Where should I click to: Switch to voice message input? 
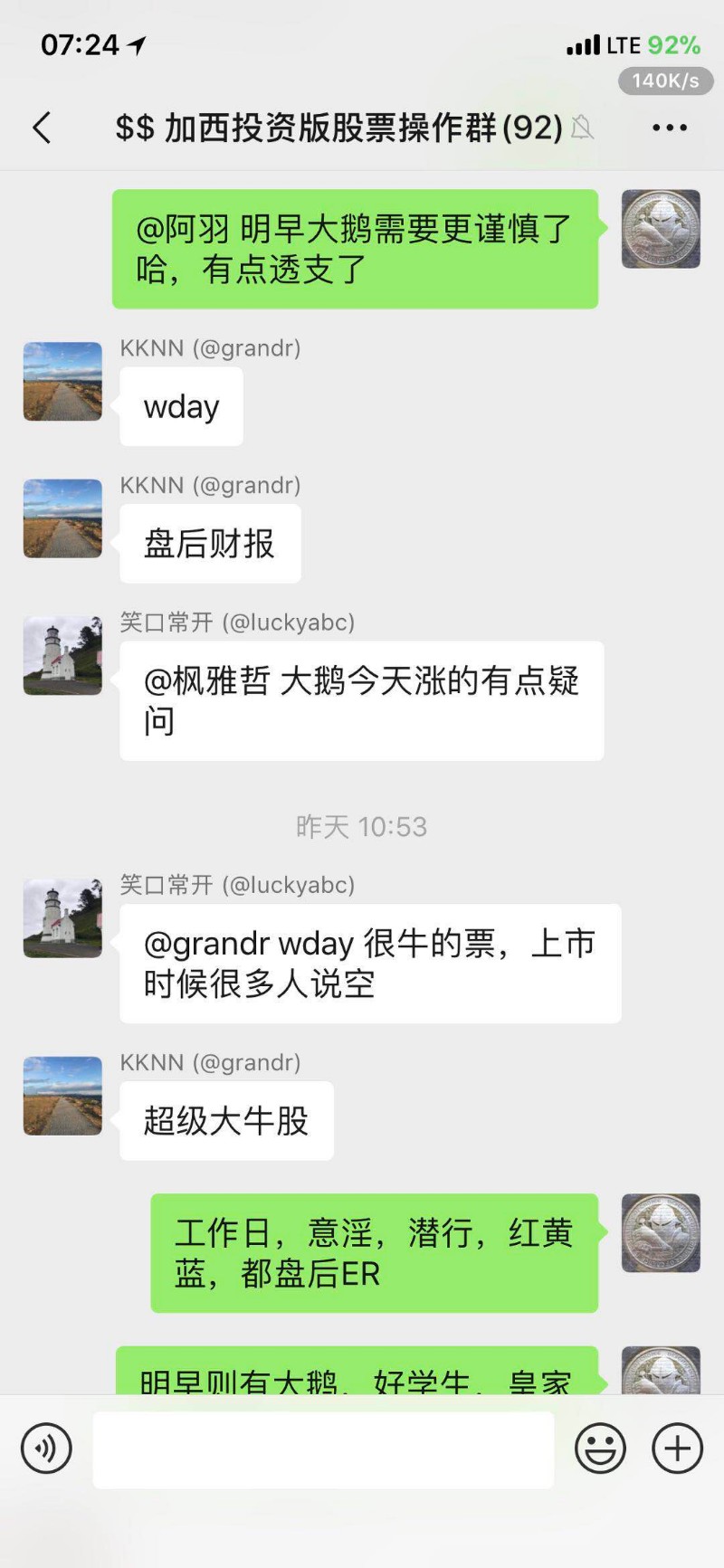pos(46,1448)
